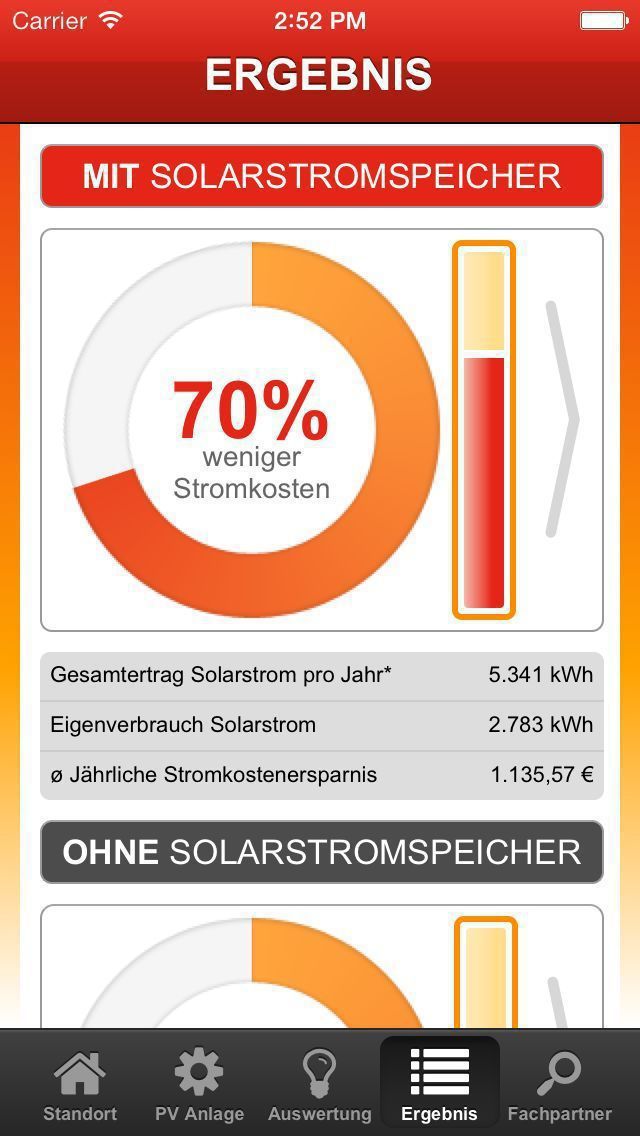Select the Ergebnis tab

(439, 1084)
